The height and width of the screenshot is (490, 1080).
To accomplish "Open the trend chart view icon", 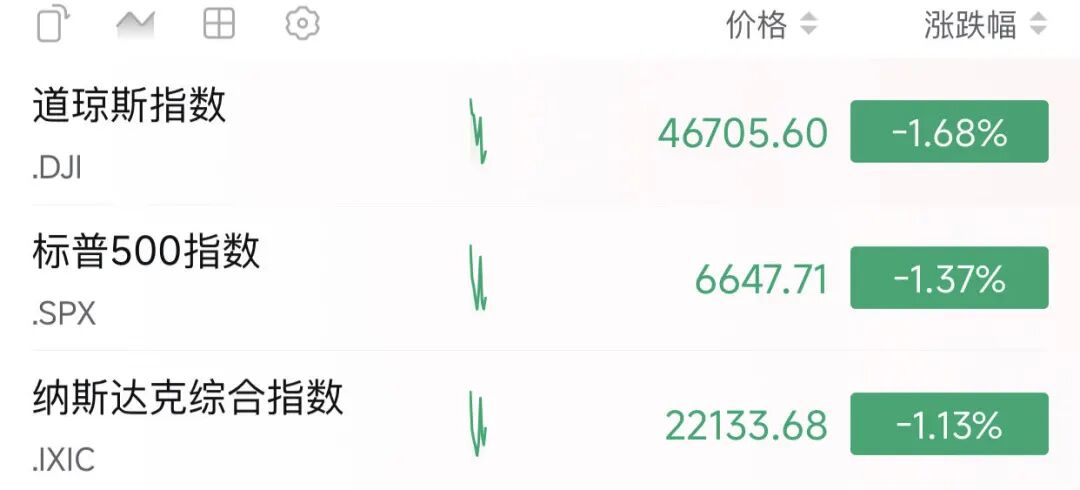I will [x=135, y=24].
